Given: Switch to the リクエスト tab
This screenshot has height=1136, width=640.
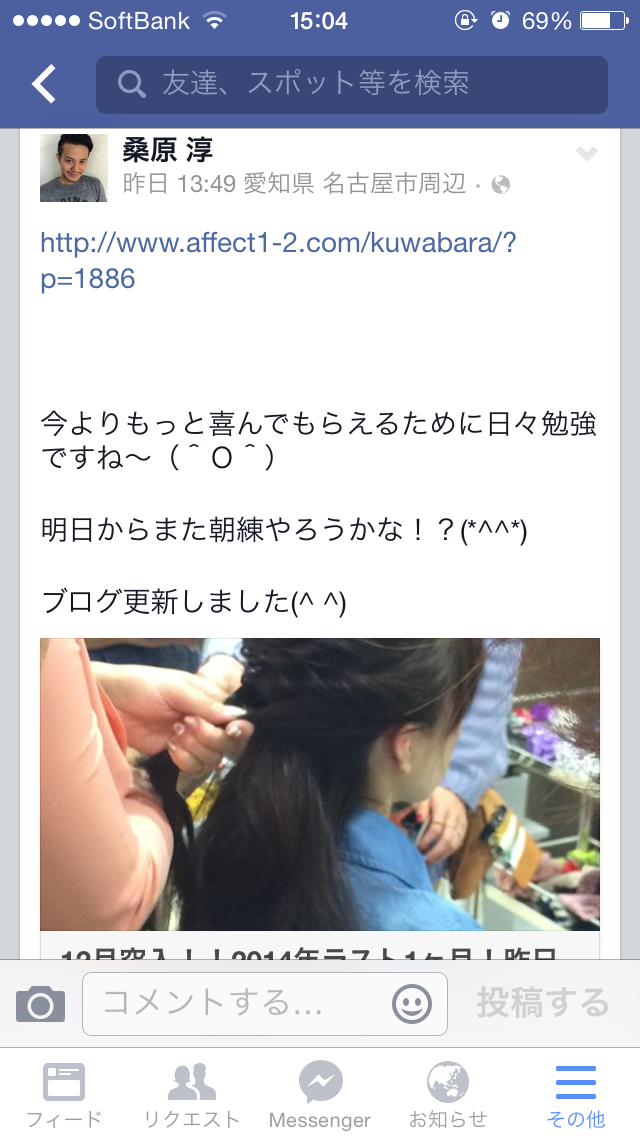Looking at the screenshot, I should click(x=192, y=1094).
